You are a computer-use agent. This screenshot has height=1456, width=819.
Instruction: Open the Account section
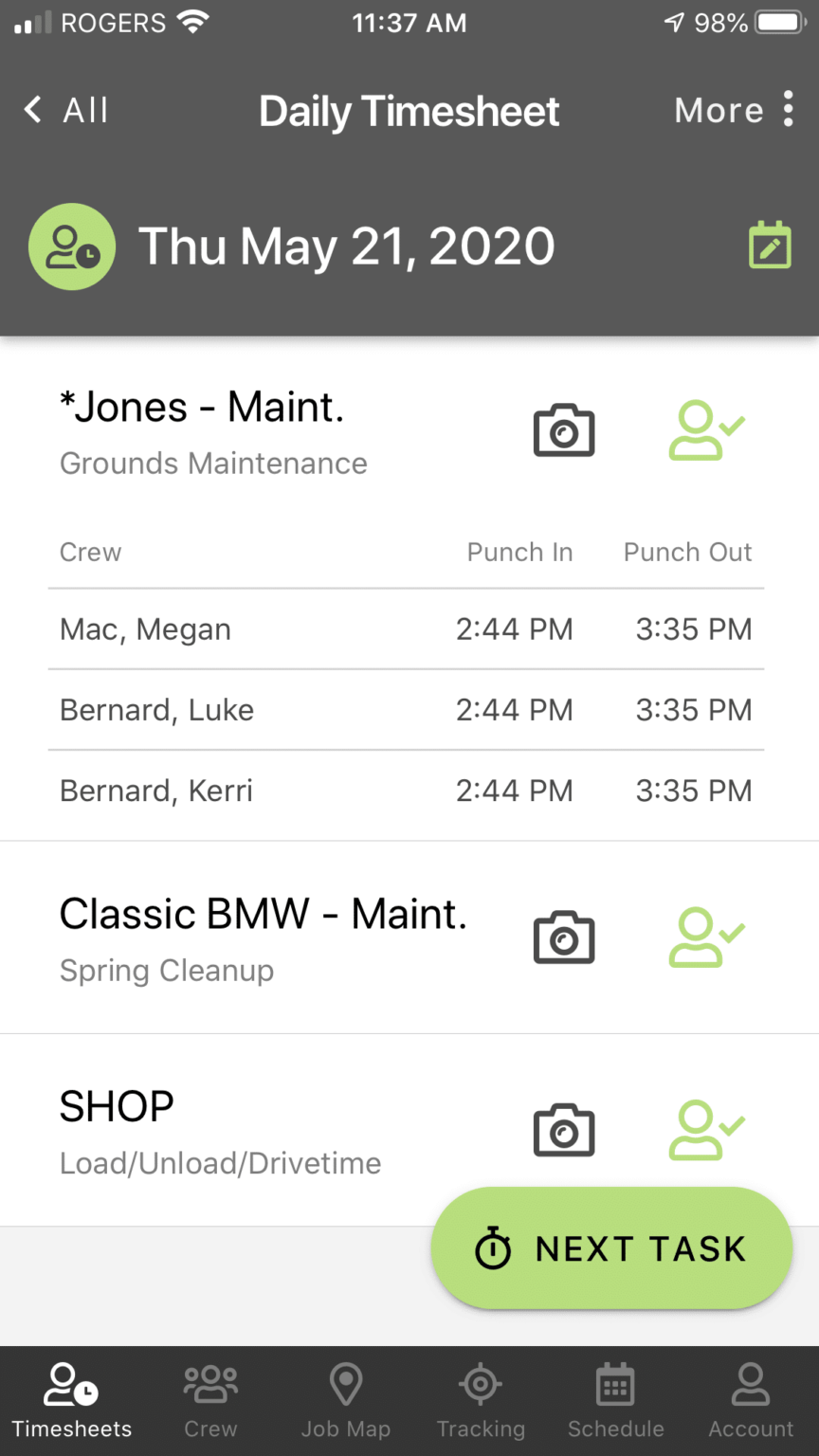click(x=750, y=1401)
